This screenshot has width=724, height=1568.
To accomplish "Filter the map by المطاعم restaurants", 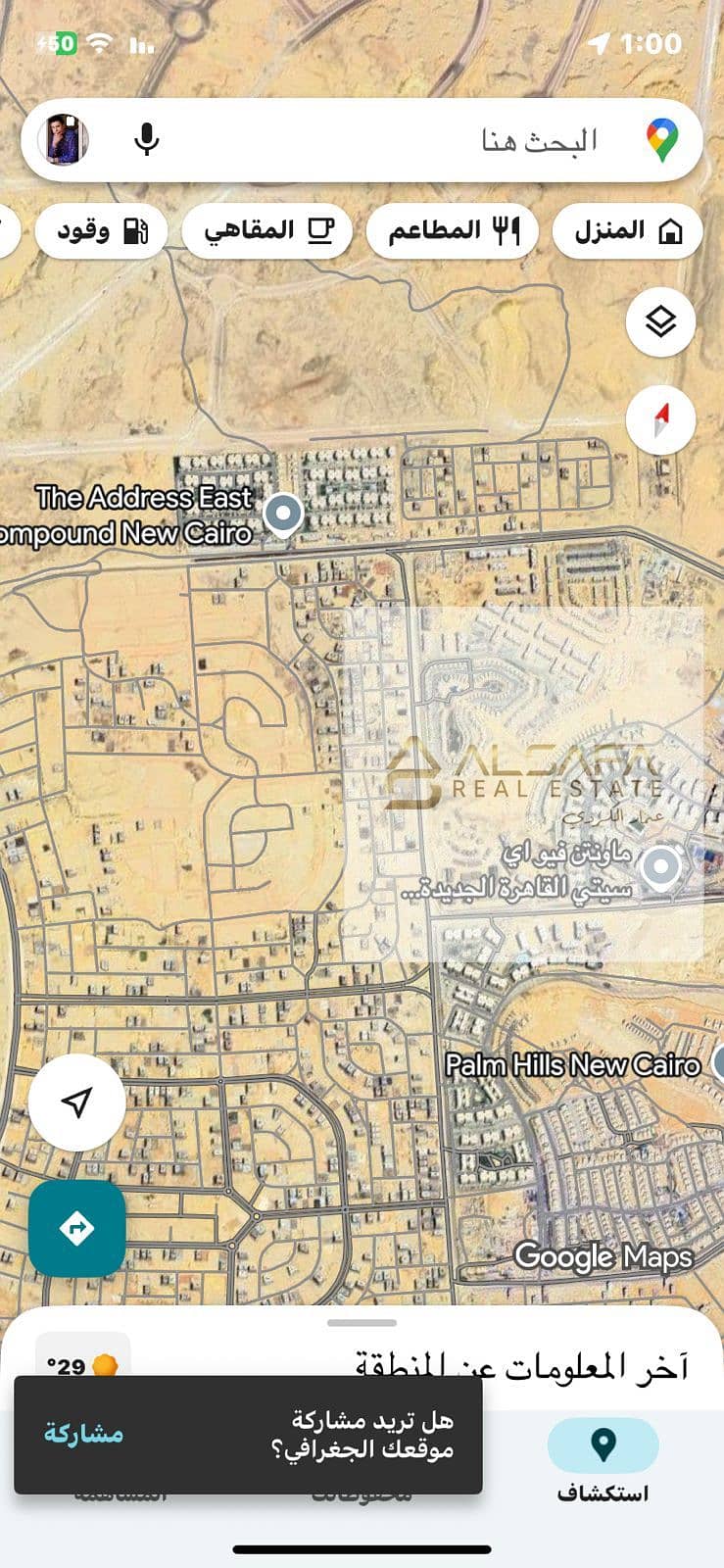I will (x=452, y=231).
